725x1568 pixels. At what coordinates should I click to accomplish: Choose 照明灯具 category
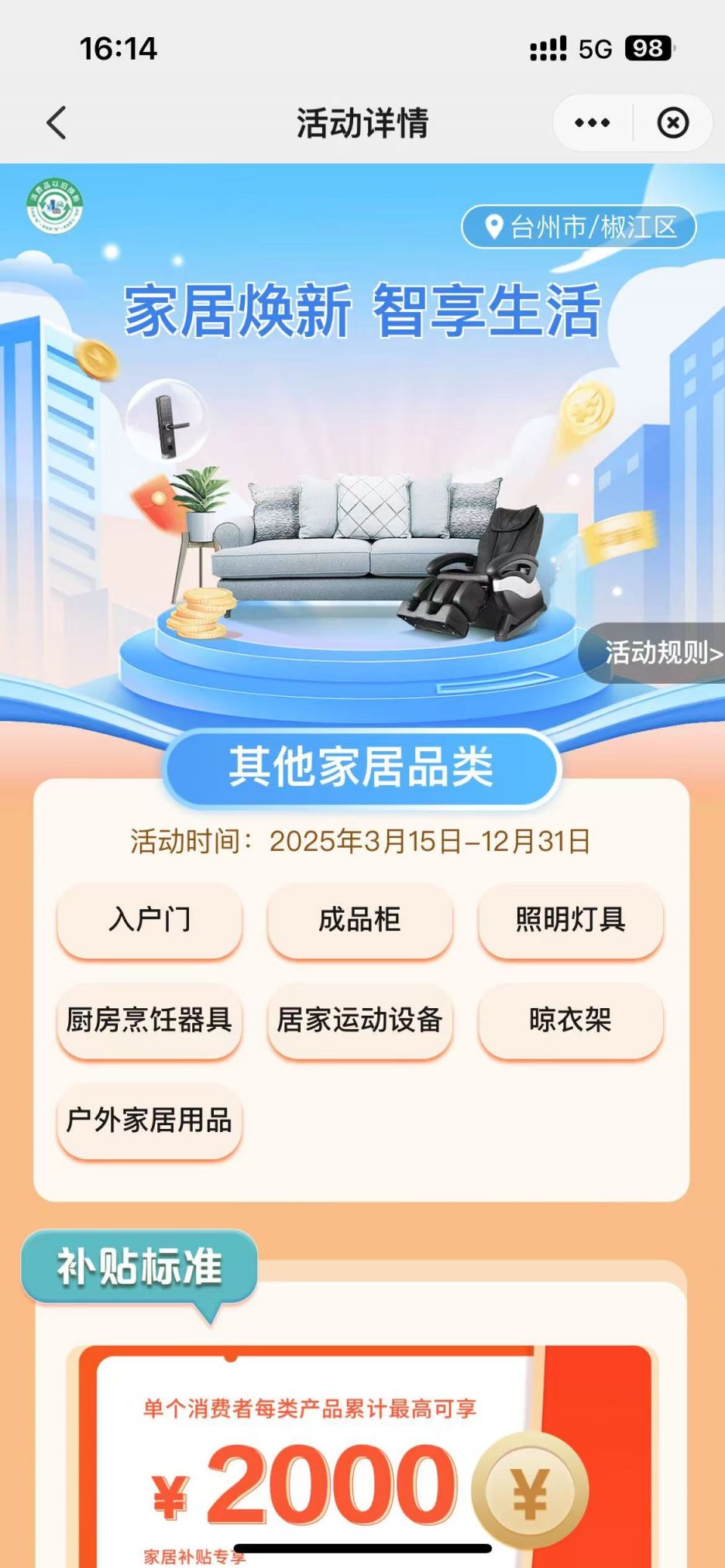tap(570, 920)
